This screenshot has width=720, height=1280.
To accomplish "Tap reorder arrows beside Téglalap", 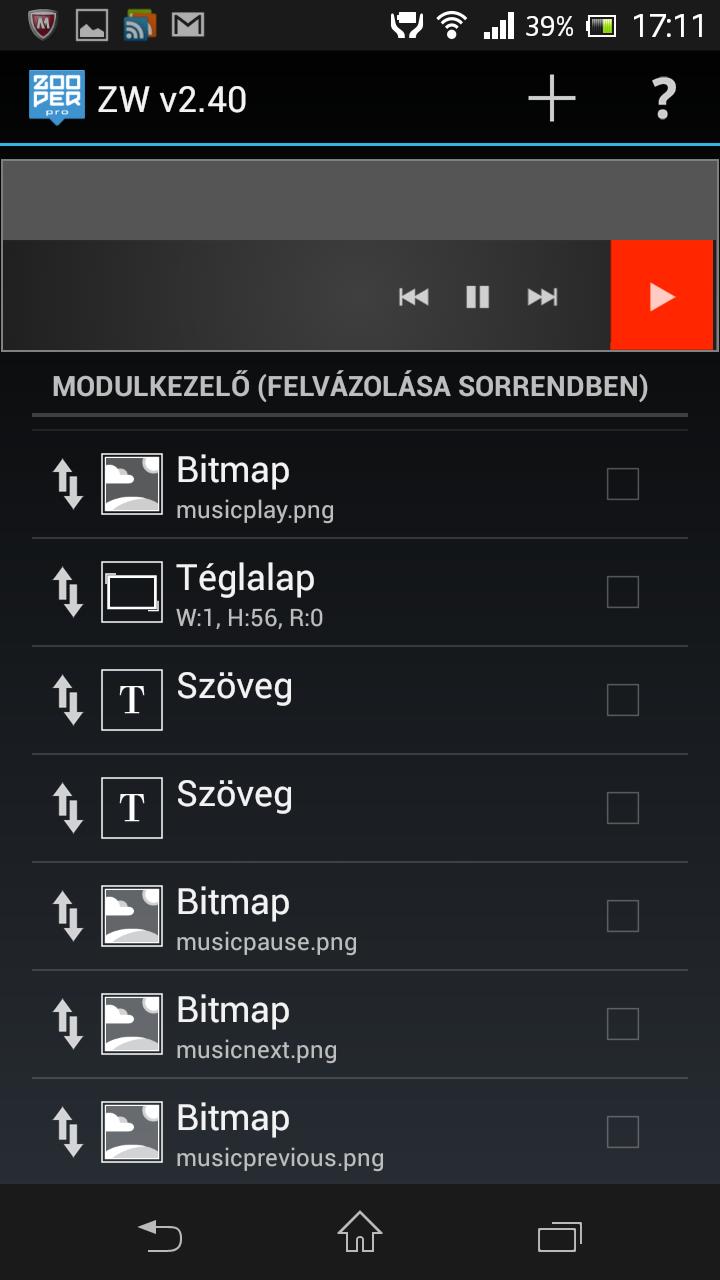I will pos(68,592).
